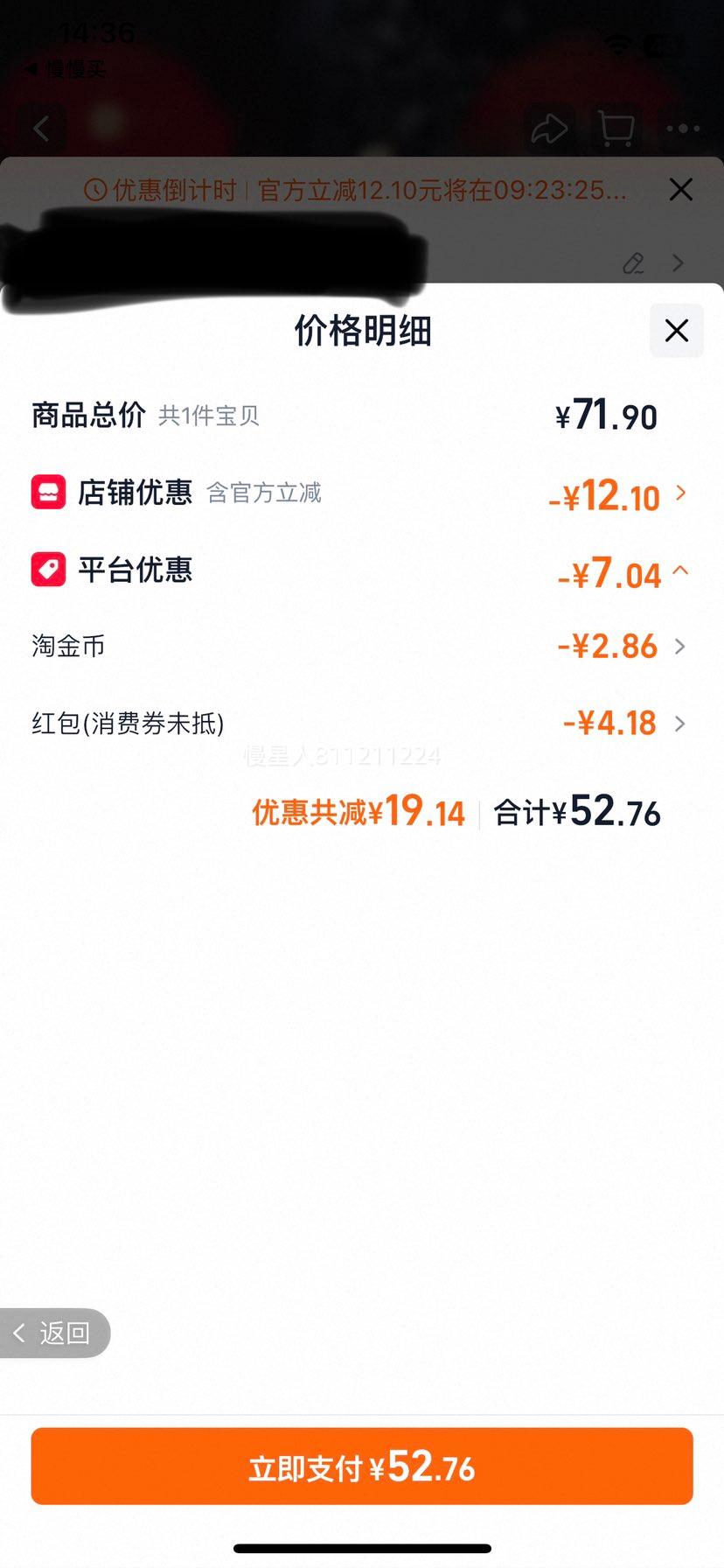Open the more options ellipsis icon
This screenshot has height=1568, width=724.
tap(683, 129)
